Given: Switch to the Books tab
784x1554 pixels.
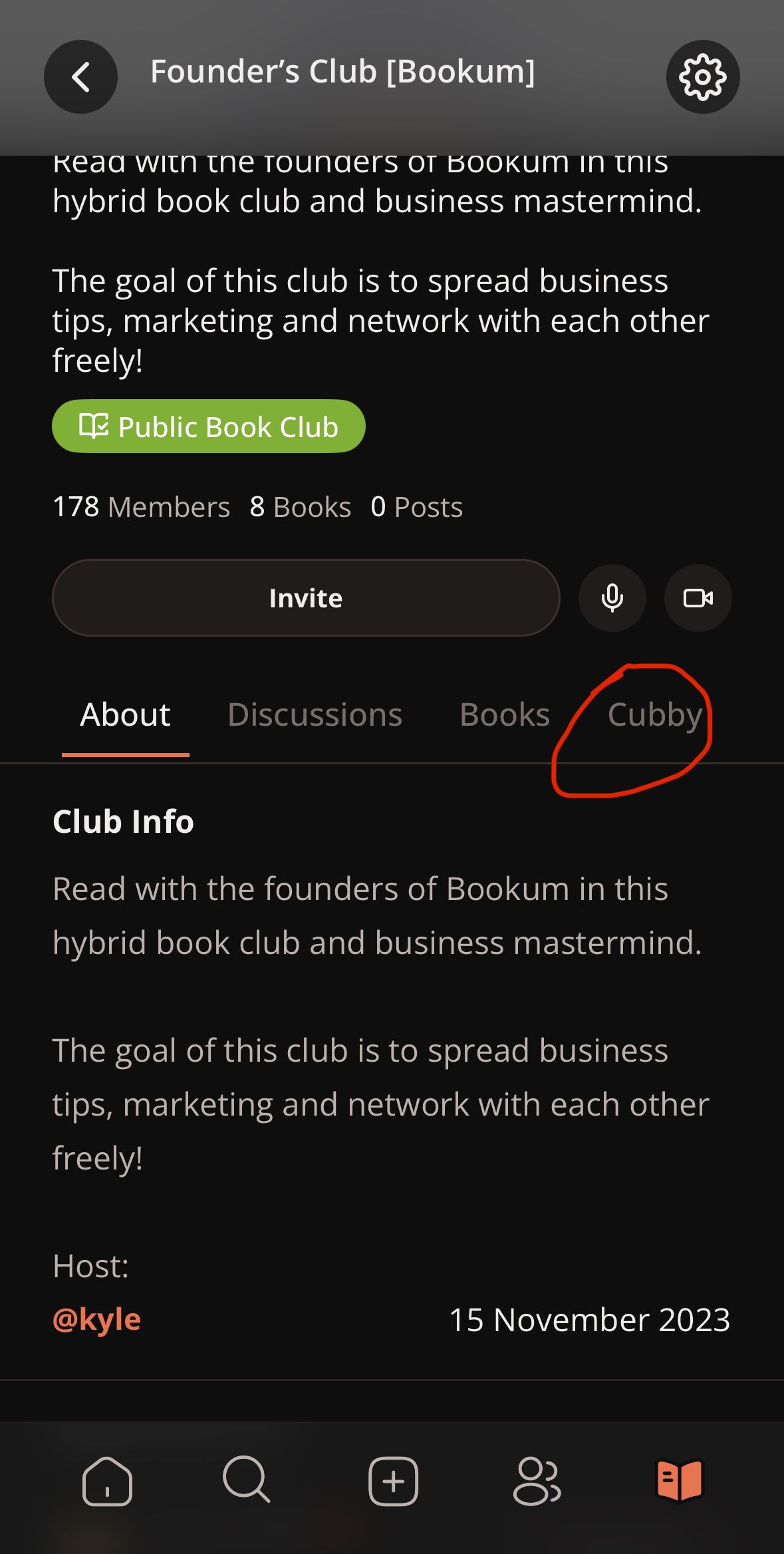Looking at the screenshot, I should pyautogui.click(x=505, y=715).
